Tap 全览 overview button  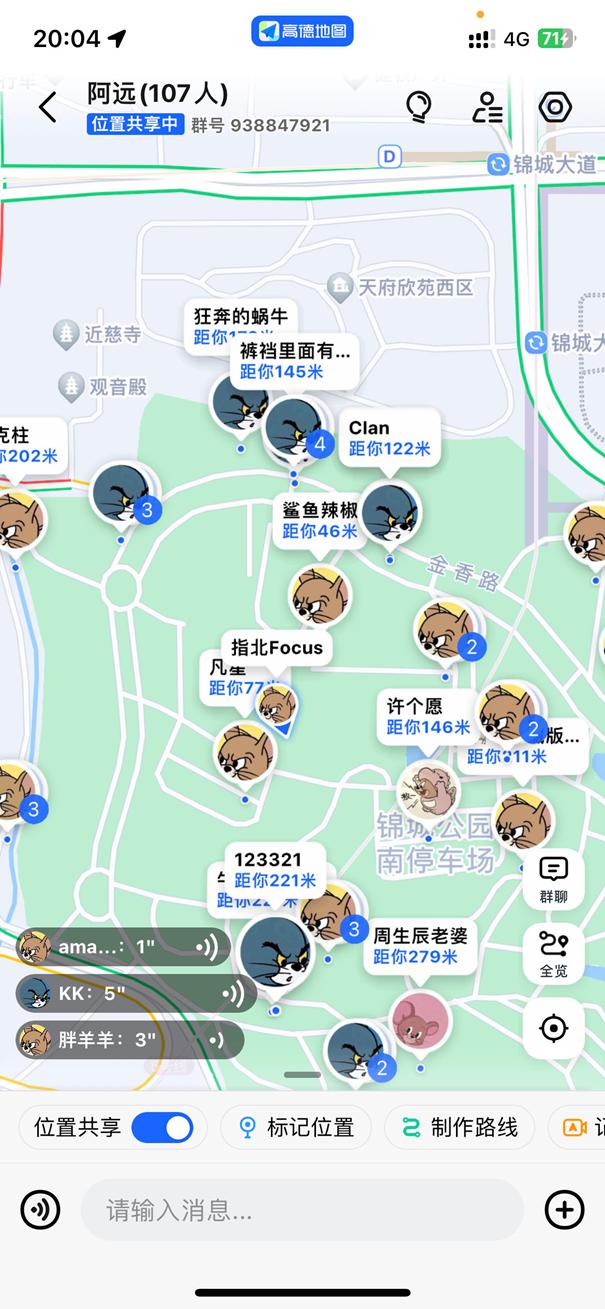point(553,954)
